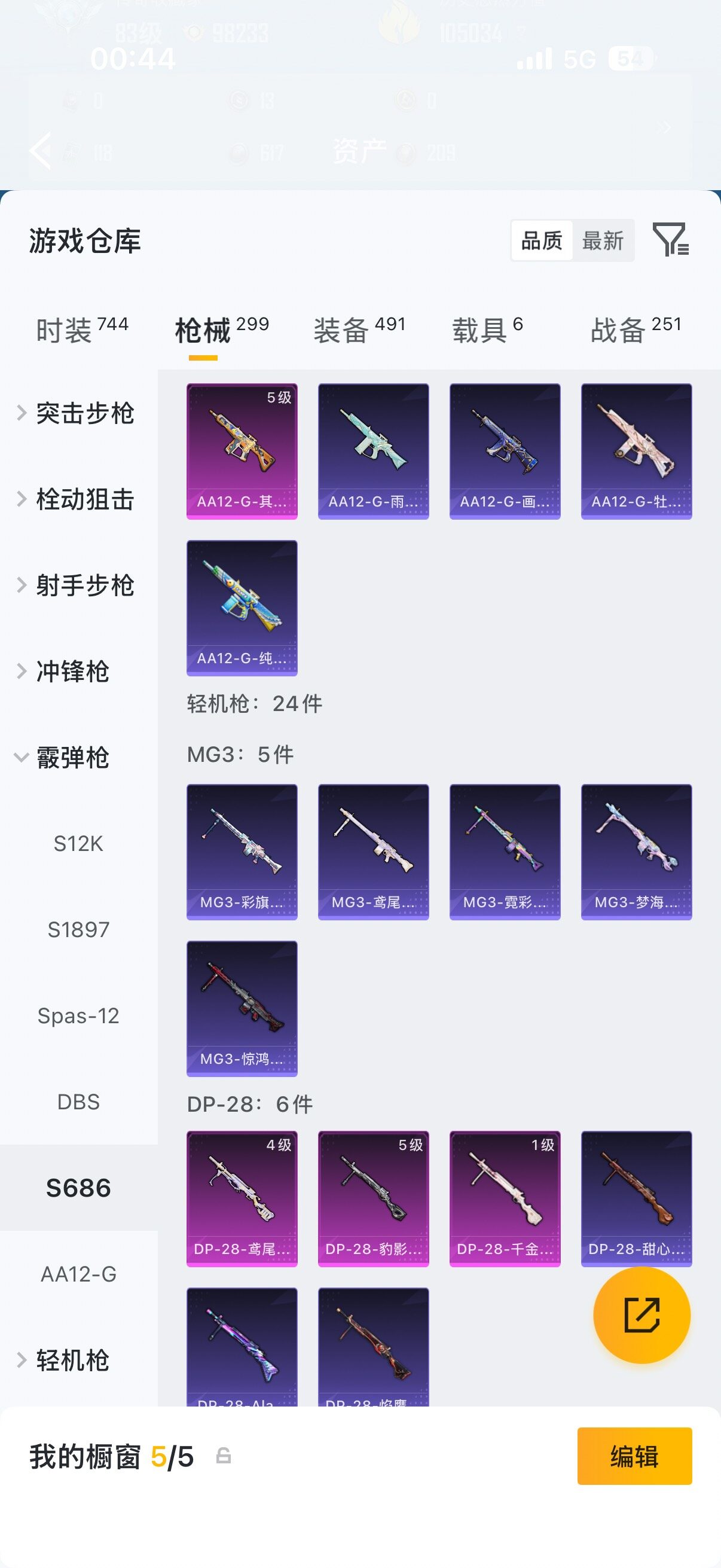The width and height of the screenshot is (721, 1568).
Task: Select Spas-12 in the sidebar
Action: tap(78, 1016)
